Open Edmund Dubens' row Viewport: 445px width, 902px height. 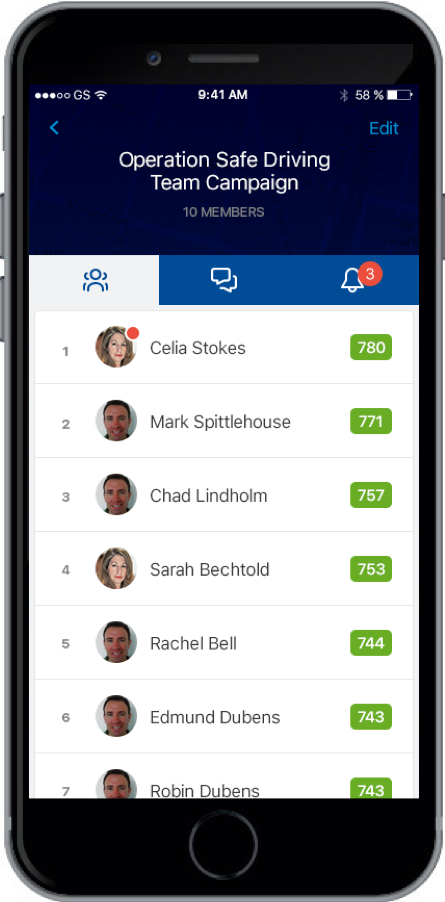coord(224,717)
